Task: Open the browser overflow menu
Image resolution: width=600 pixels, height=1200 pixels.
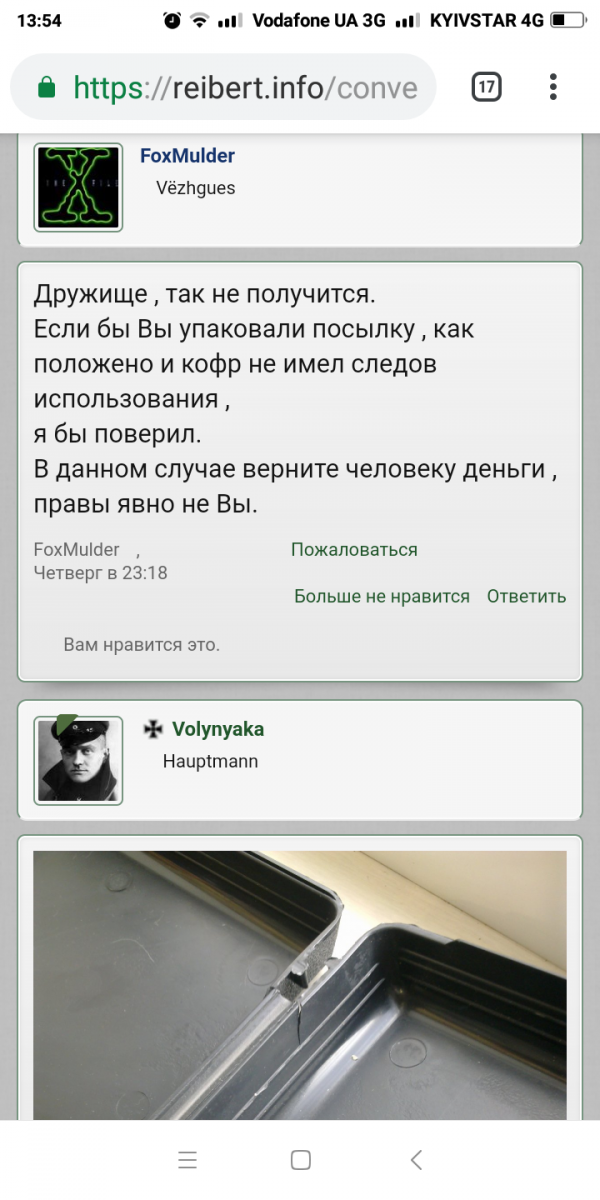Action: point(553,87)
